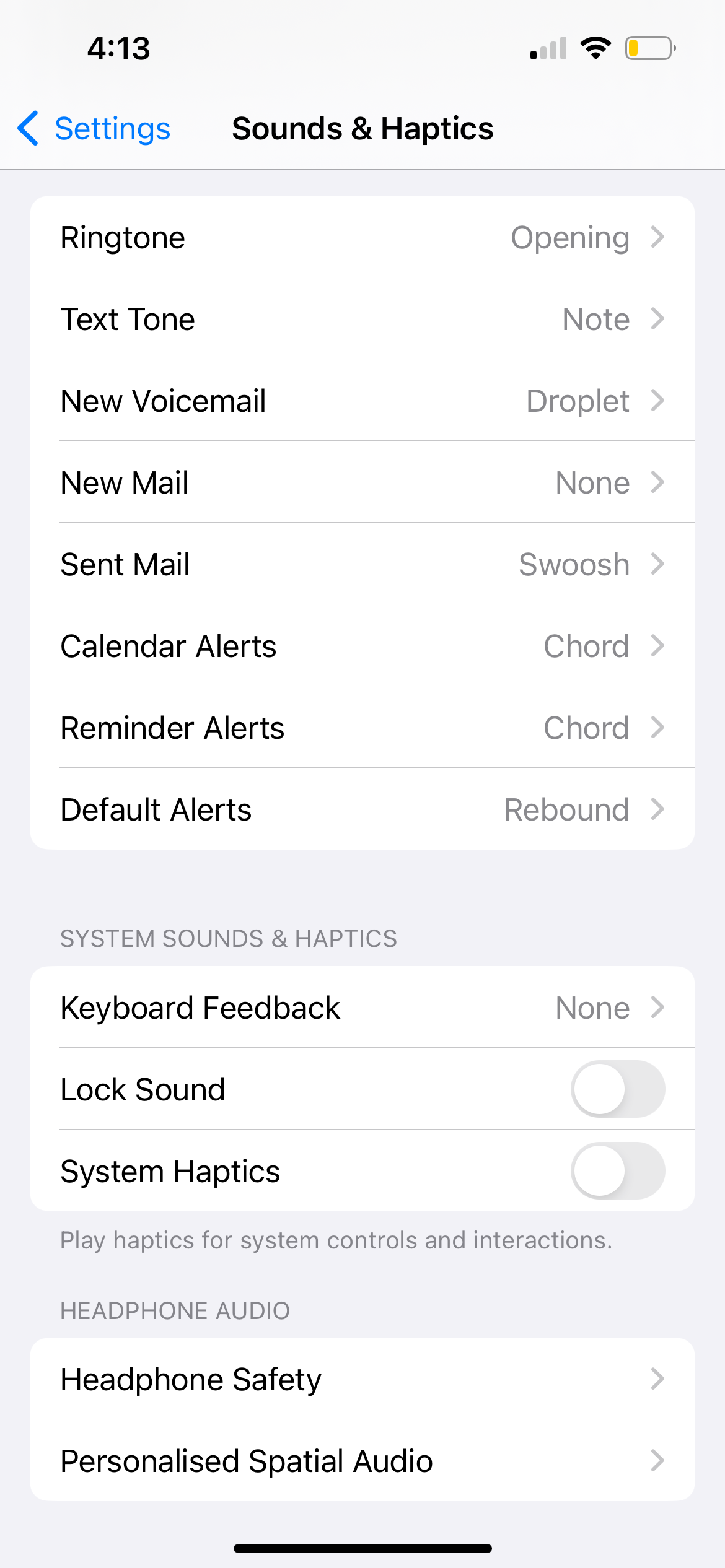
Task: Open New Voicemail sound set to Droplet
Action: click(362, 400)
